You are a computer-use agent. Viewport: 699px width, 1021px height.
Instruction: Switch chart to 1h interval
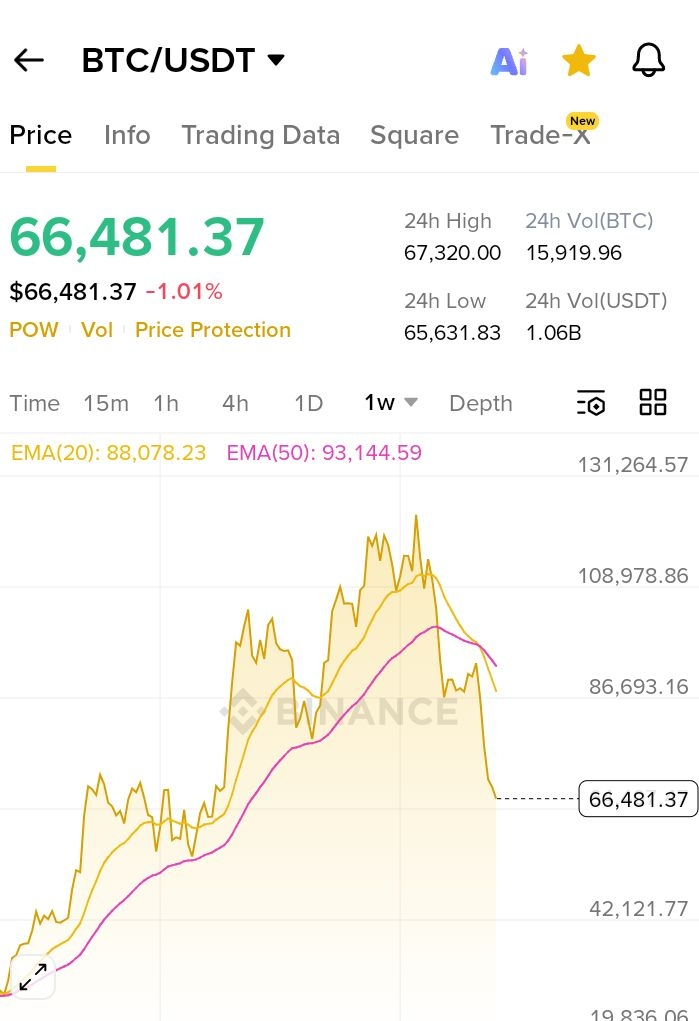pyautogui.click(x=166, y=403)
